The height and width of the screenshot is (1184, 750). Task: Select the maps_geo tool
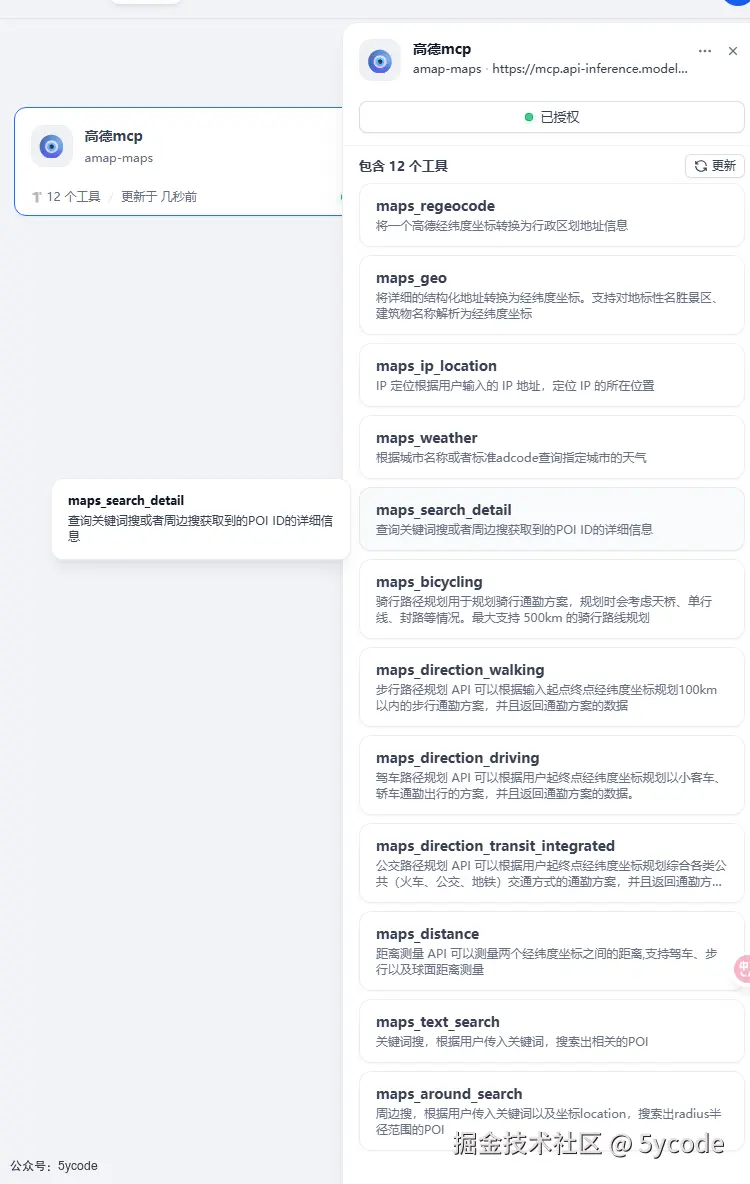pyautogui.click(x=551, y=295)
